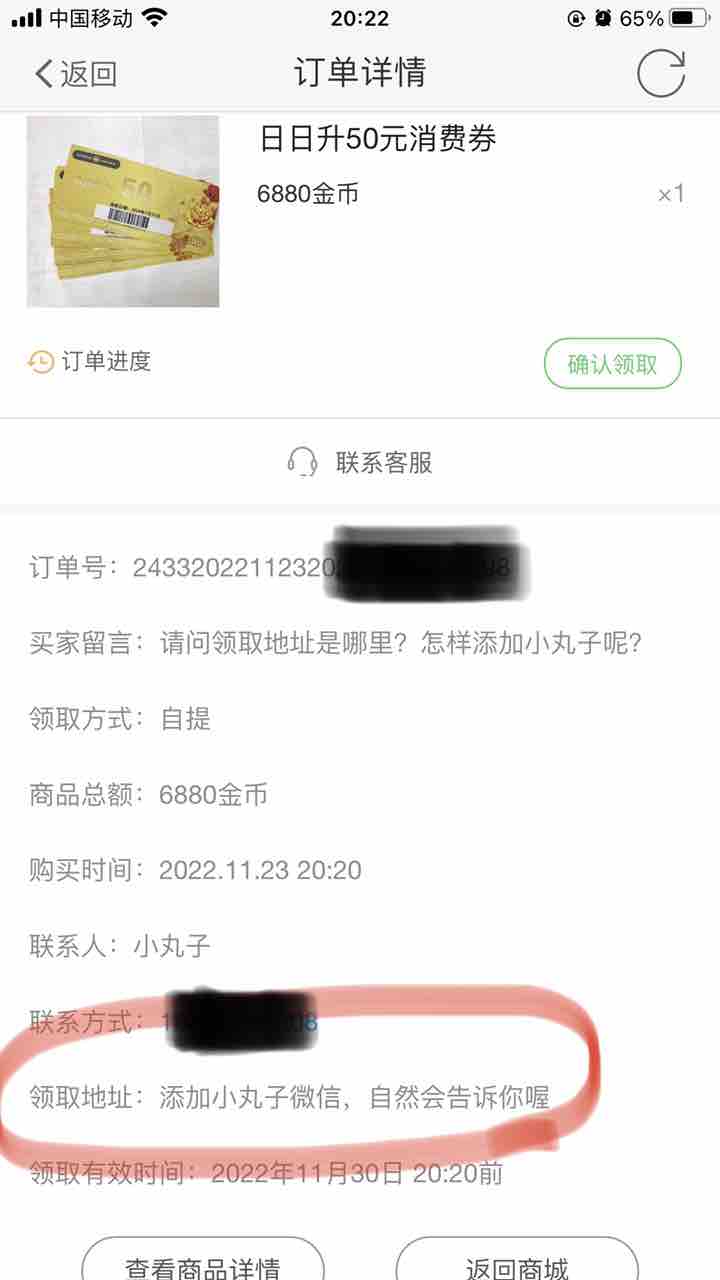Return to the mall via 返回商城
Viewport: 720px width, 1280px height.
pyautogui.click(x=517, y=1265)
